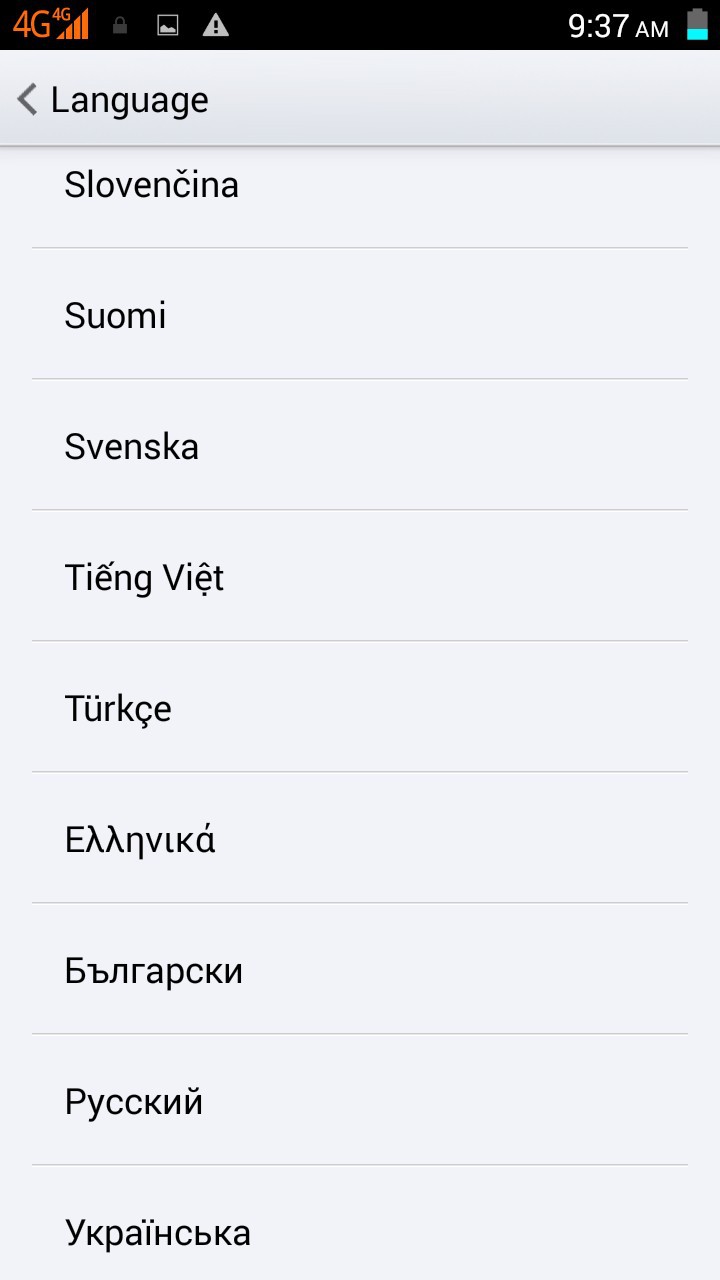Click the status bar area
This screenshot has height=1280, width=720.
[360, 25]
